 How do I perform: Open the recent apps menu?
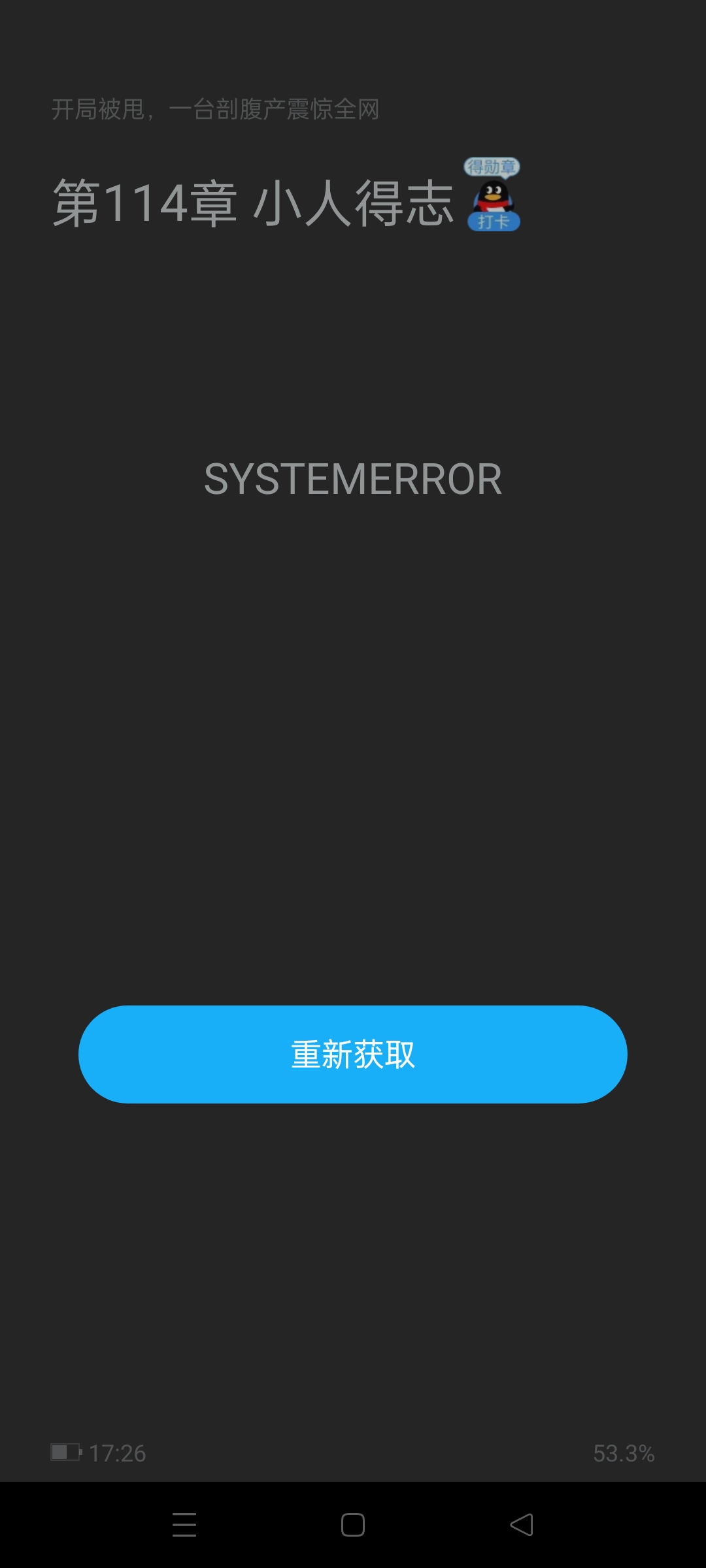pyautogui.click(x=184, y=1525)
